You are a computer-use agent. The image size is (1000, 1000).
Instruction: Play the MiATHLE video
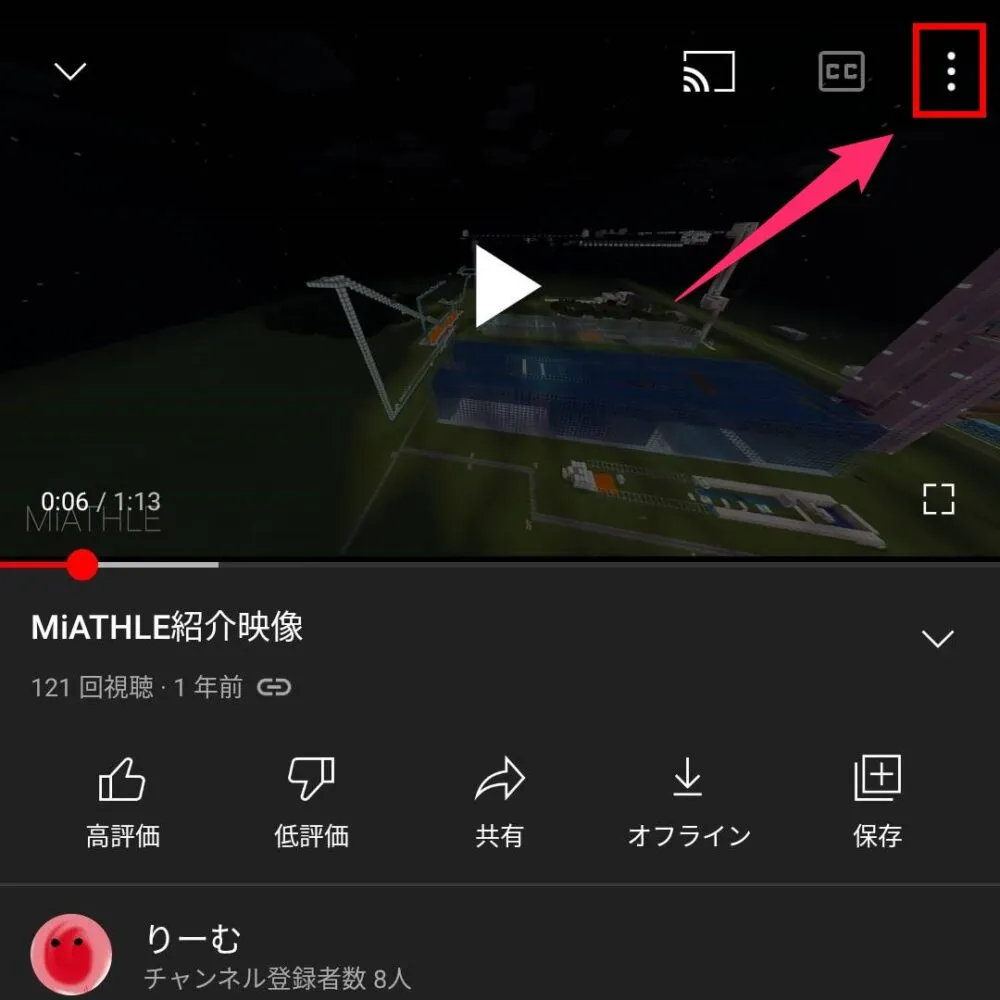(507, 287)
